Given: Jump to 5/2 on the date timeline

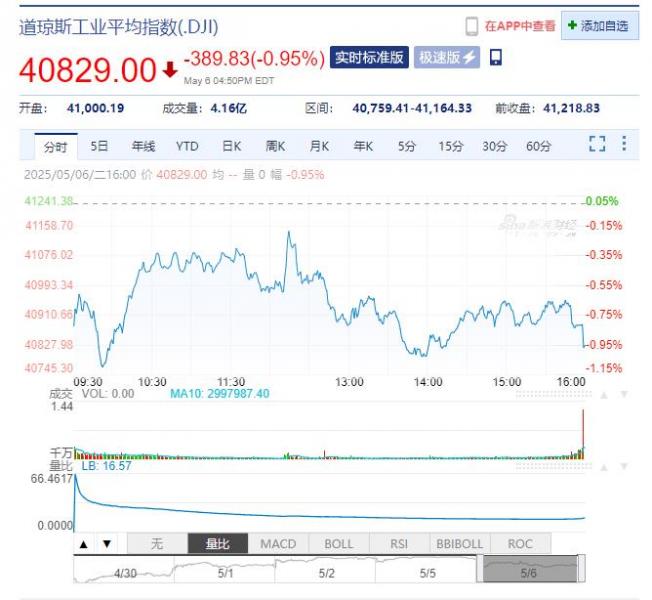Looking at the screenshot, I should 327,574.
